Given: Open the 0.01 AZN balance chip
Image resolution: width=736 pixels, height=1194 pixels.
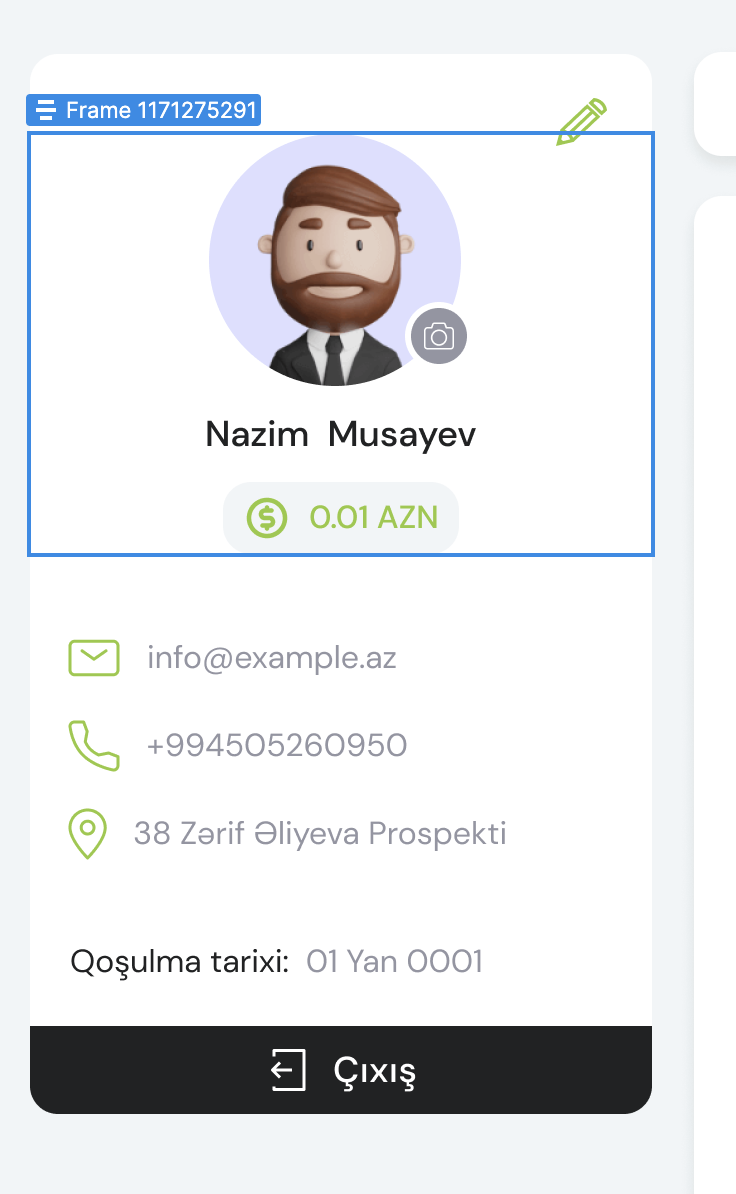Looking at the screenshot, I should (x=341, y=517).
